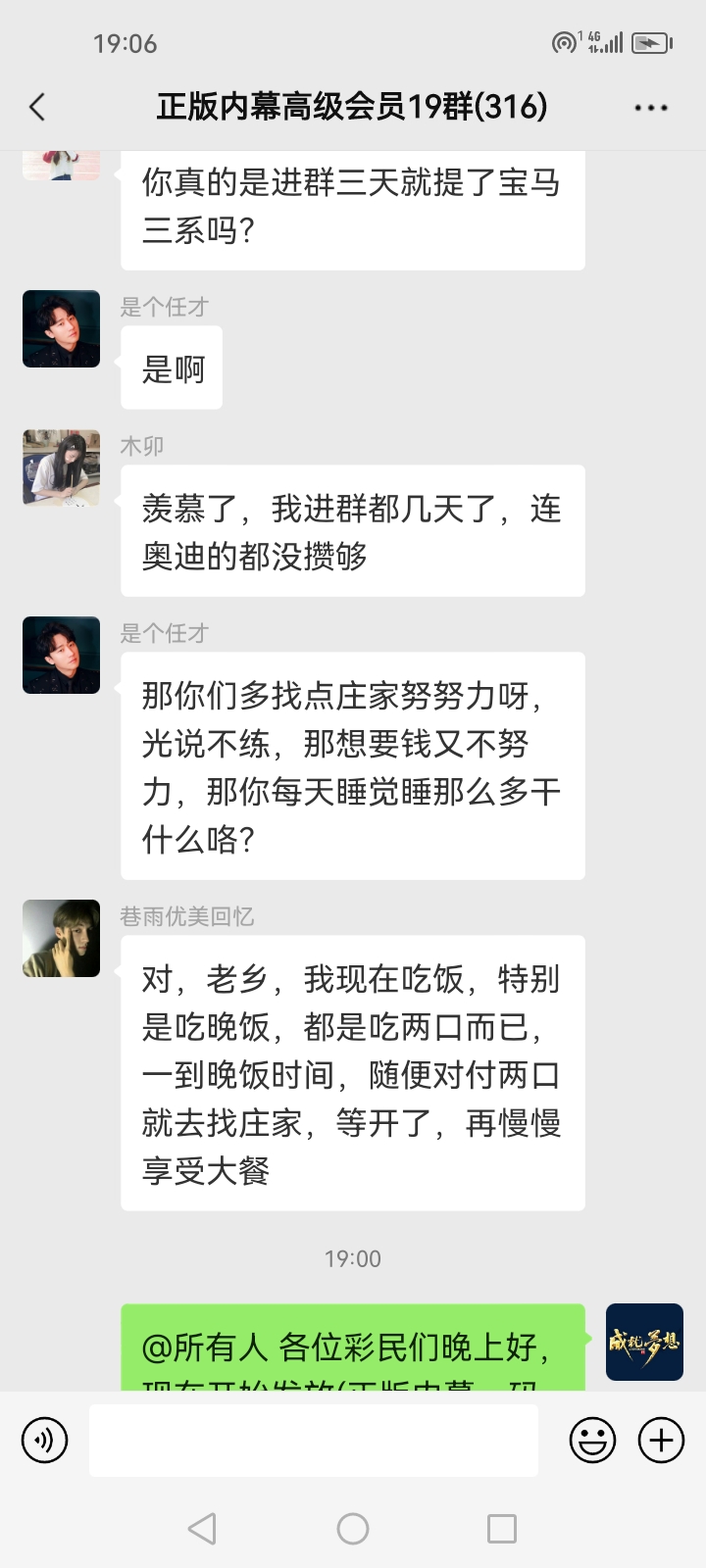
Task: Open the emoji picker
Action: pos(593,1441)
